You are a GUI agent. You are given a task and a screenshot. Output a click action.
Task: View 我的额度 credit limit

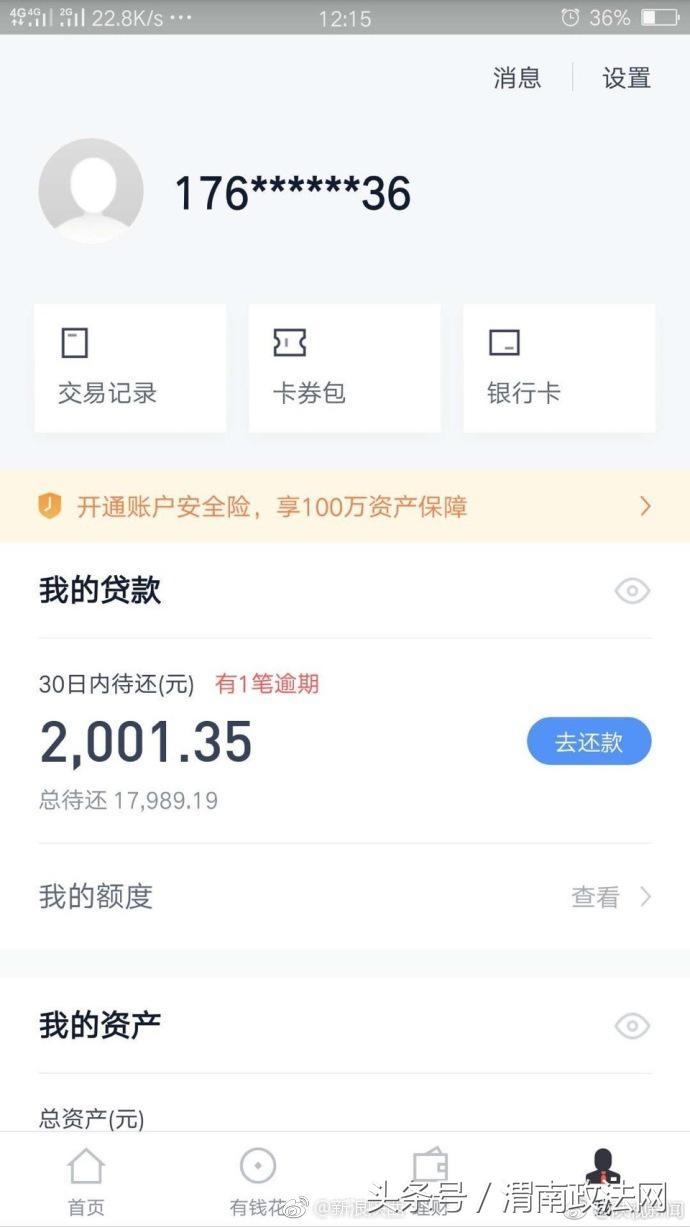point(345,896)
